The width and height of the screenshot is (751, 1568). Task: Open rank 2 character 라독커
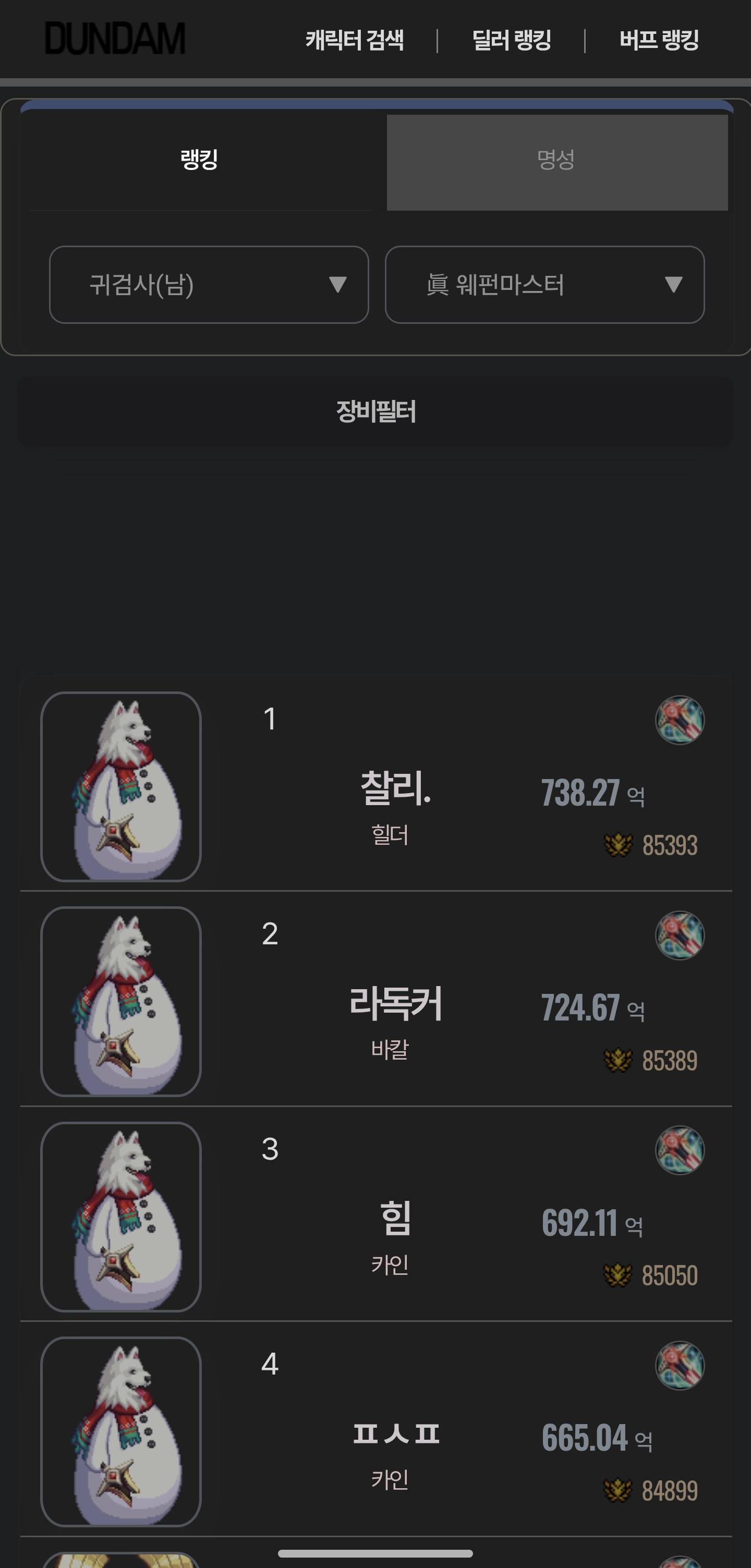(x=396, y=1003)
